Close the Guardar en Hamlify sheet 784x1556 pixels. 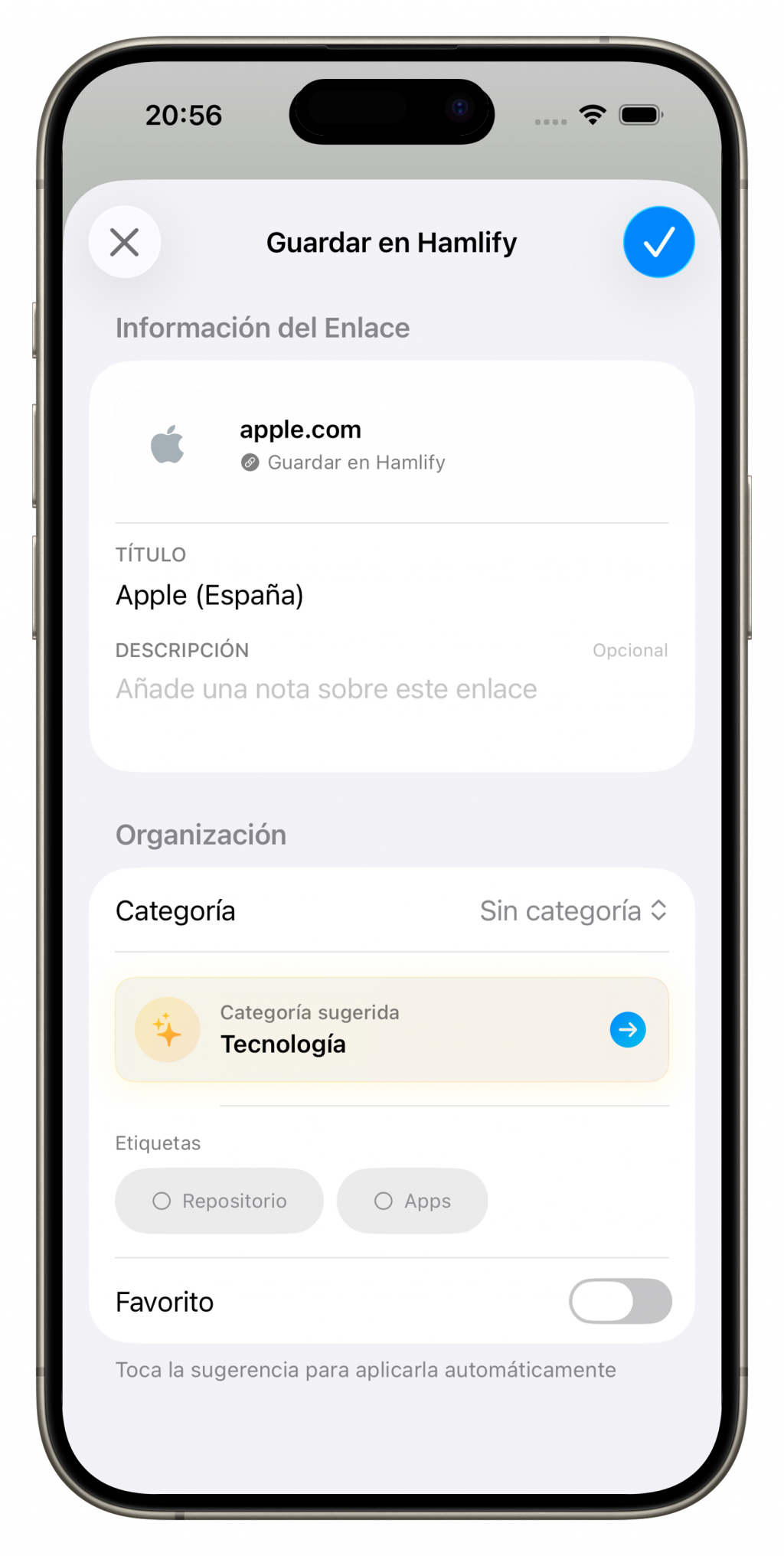(x=124, y=243)
